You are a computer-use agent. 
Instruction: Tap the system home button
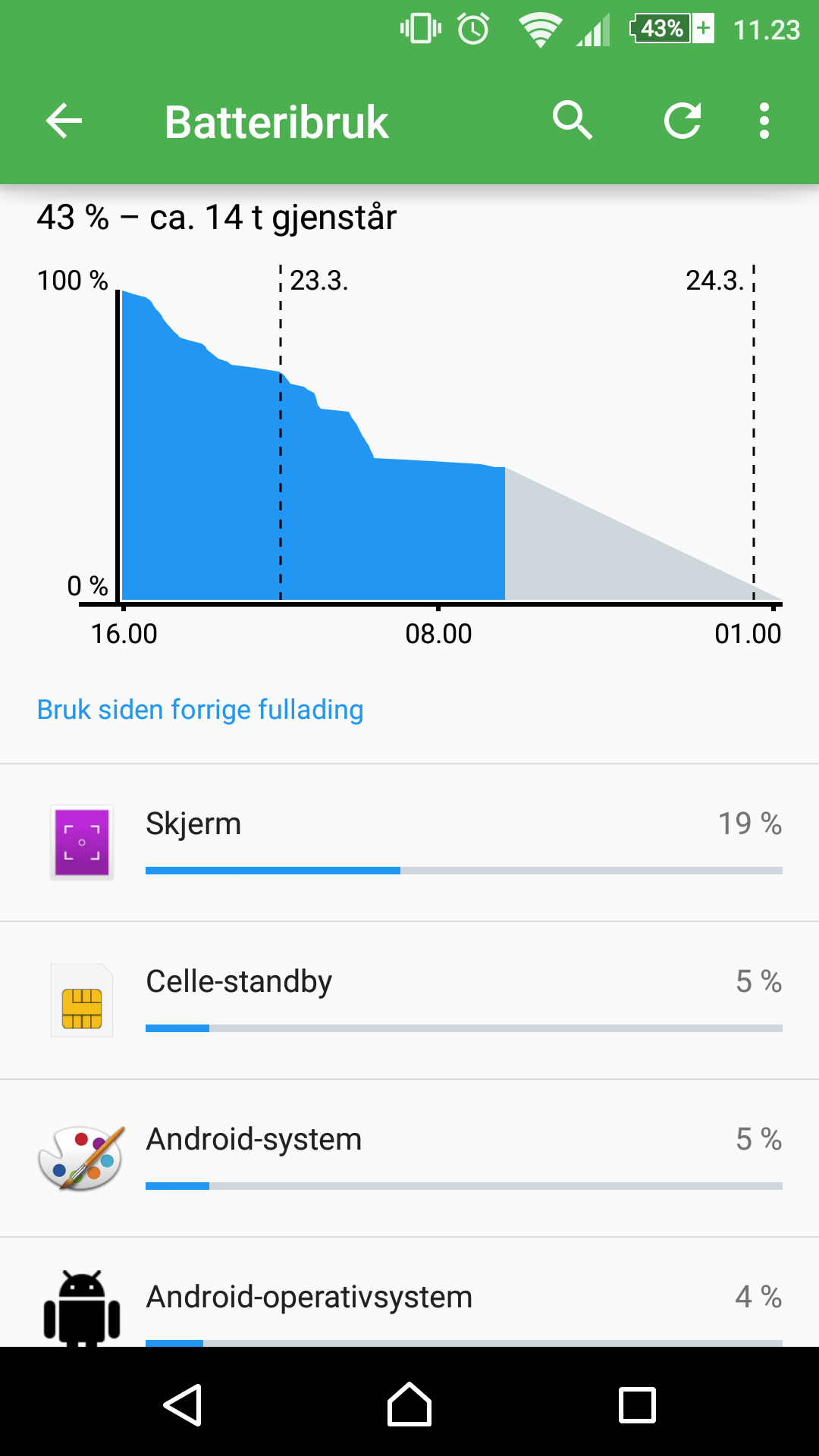[409, 1404]
